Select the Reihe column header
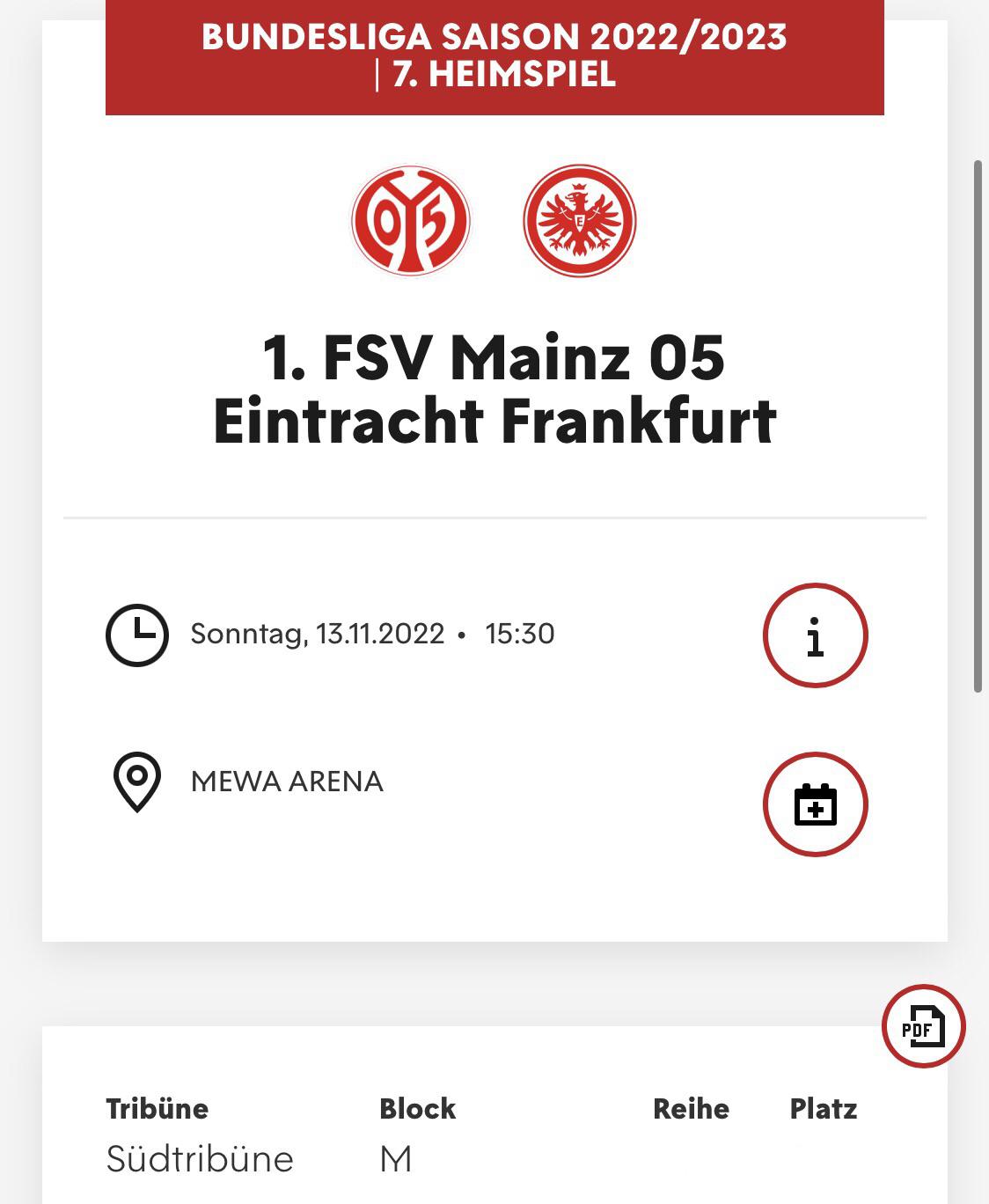The image size is (989, 1204). click(x=692, y=1109)
